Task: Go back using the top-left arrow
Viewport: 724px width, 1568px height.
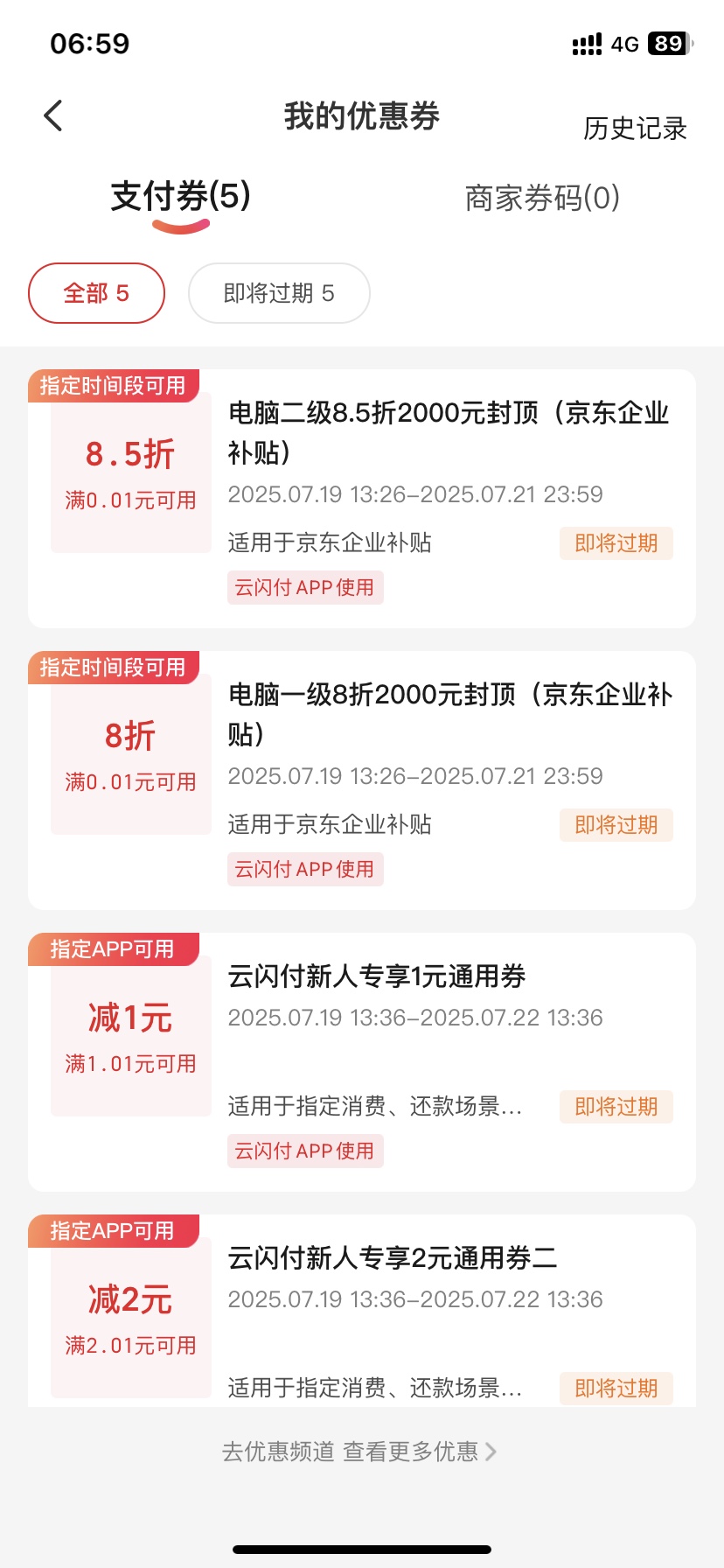Action: click(53, 115)
